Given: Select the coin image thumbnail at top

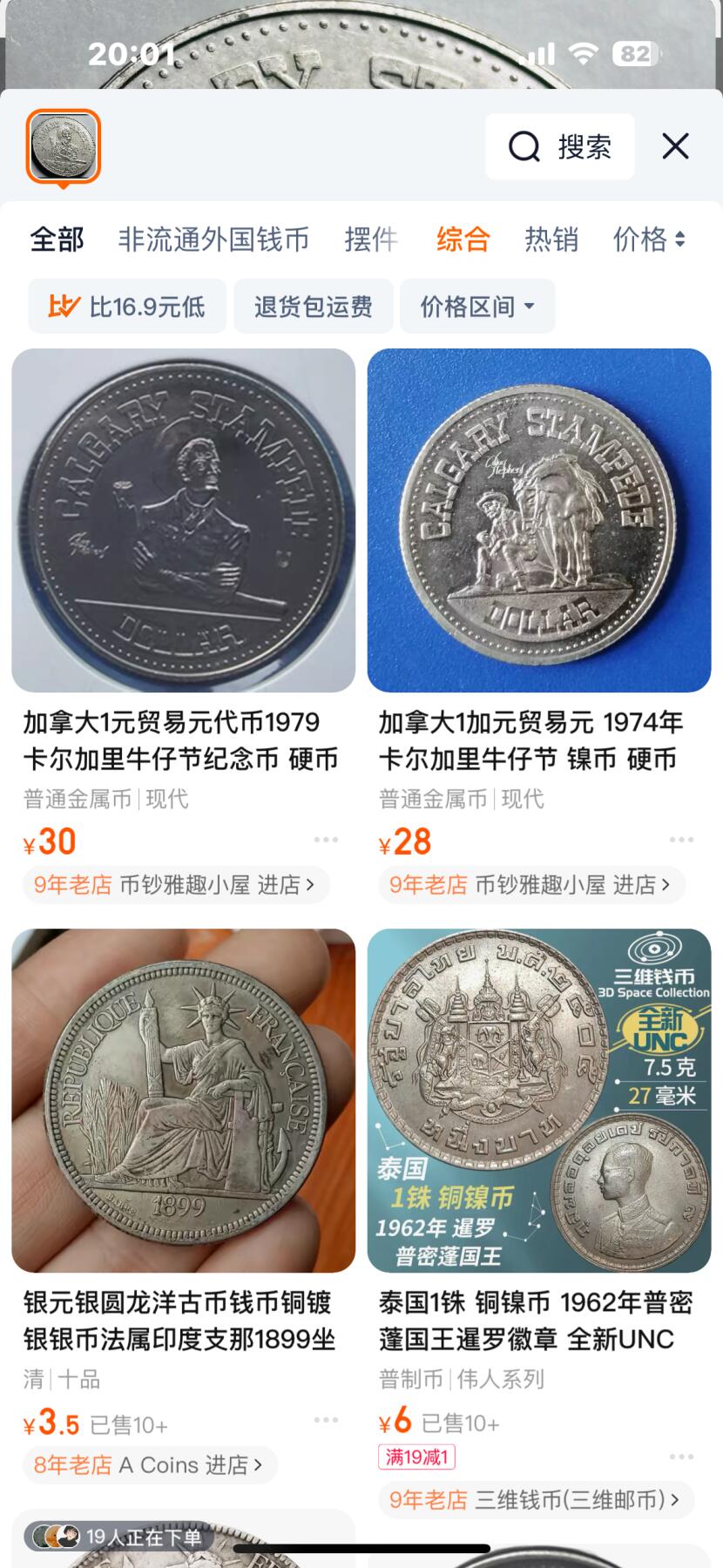Looking at the screenshot, I should click(63, 146).
